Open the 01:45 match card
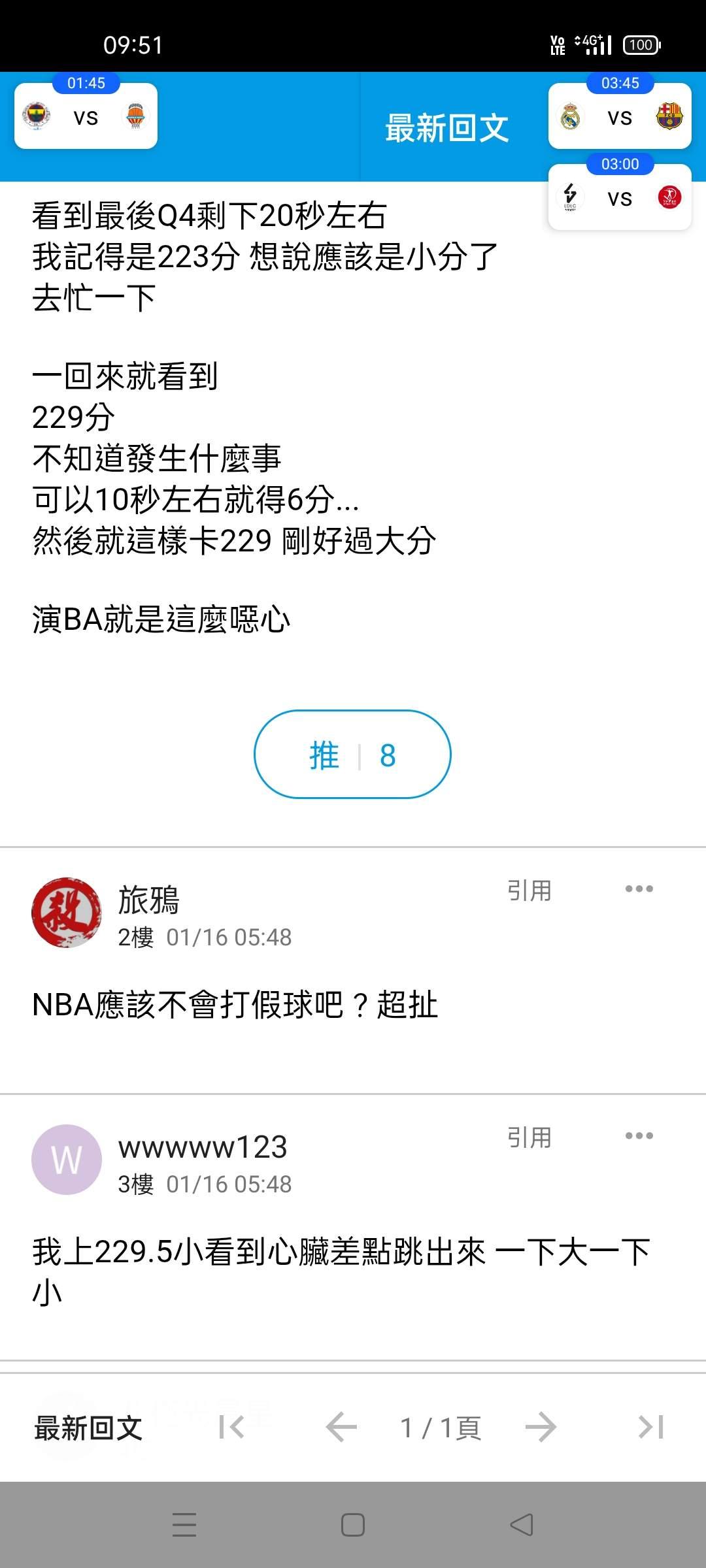The width and height of the screenshot is (706, 1568). coord(86,116)
